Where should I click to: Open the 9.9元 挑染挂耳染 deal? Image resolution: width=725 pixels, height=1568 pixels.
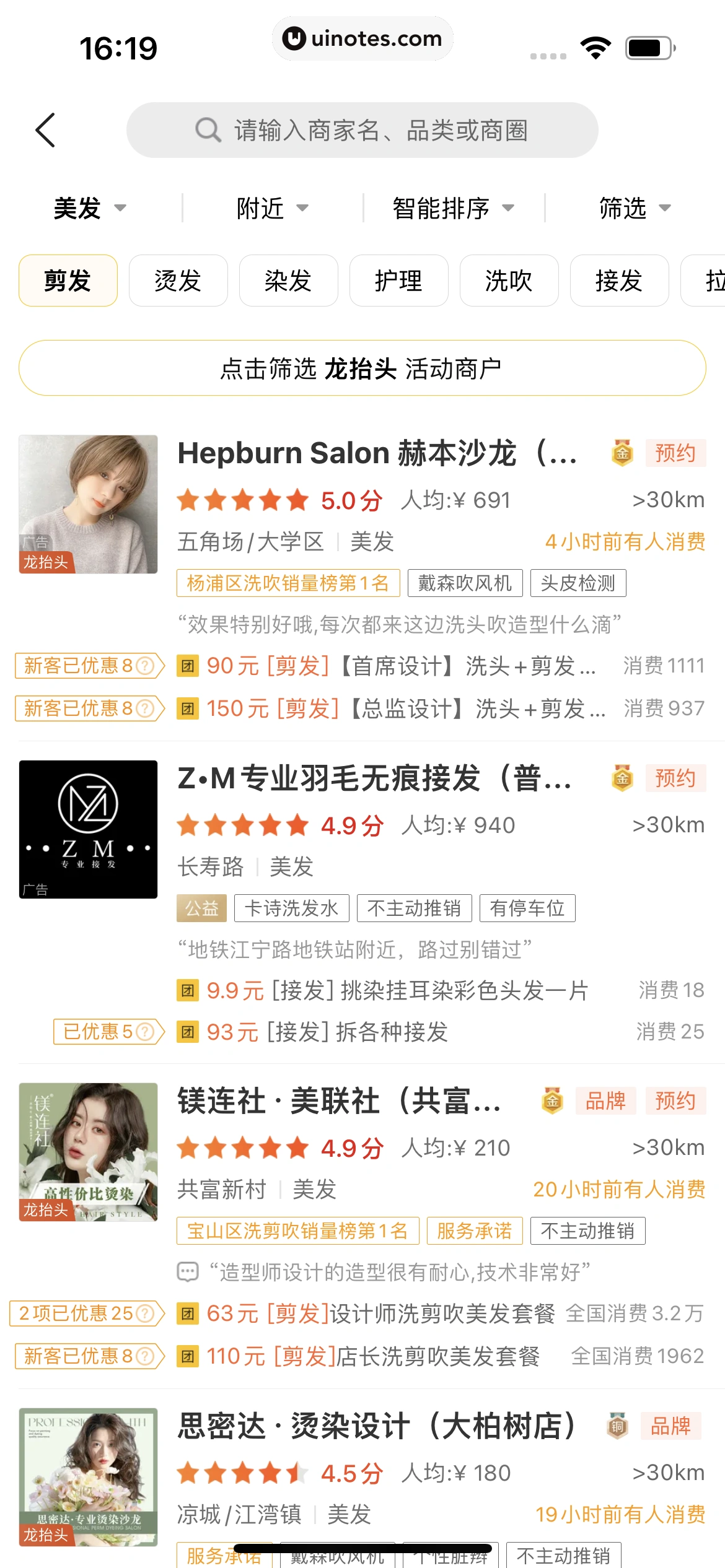tap(397, 991)
